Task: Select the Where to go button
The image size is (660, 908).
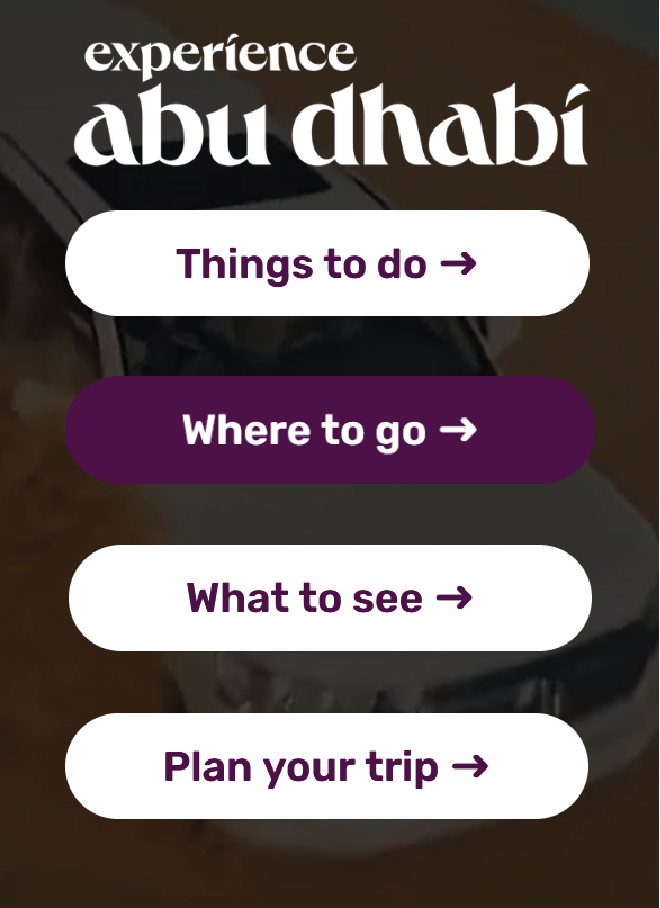Action: click(330, 431)
